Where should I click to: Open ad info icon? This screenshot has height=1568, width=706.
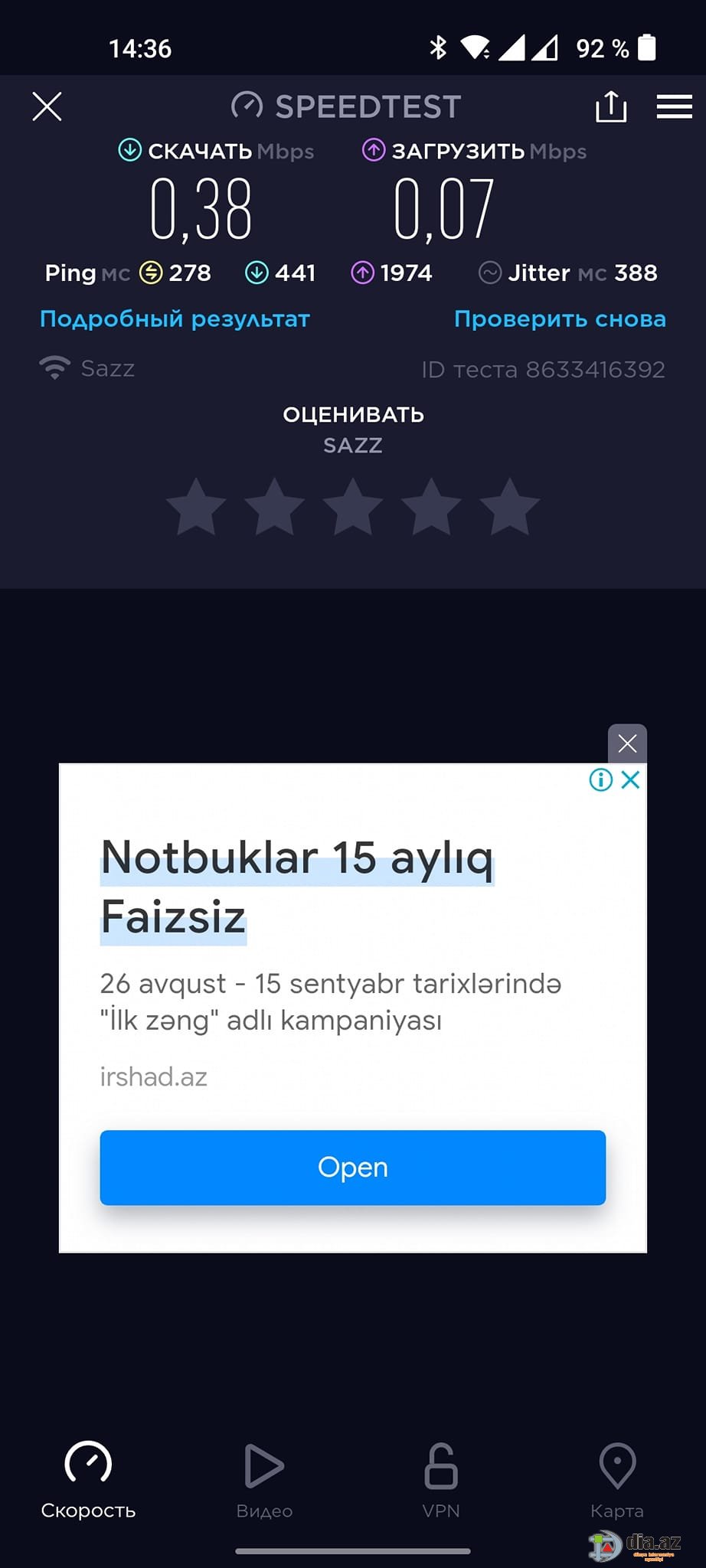coord(601,780)
